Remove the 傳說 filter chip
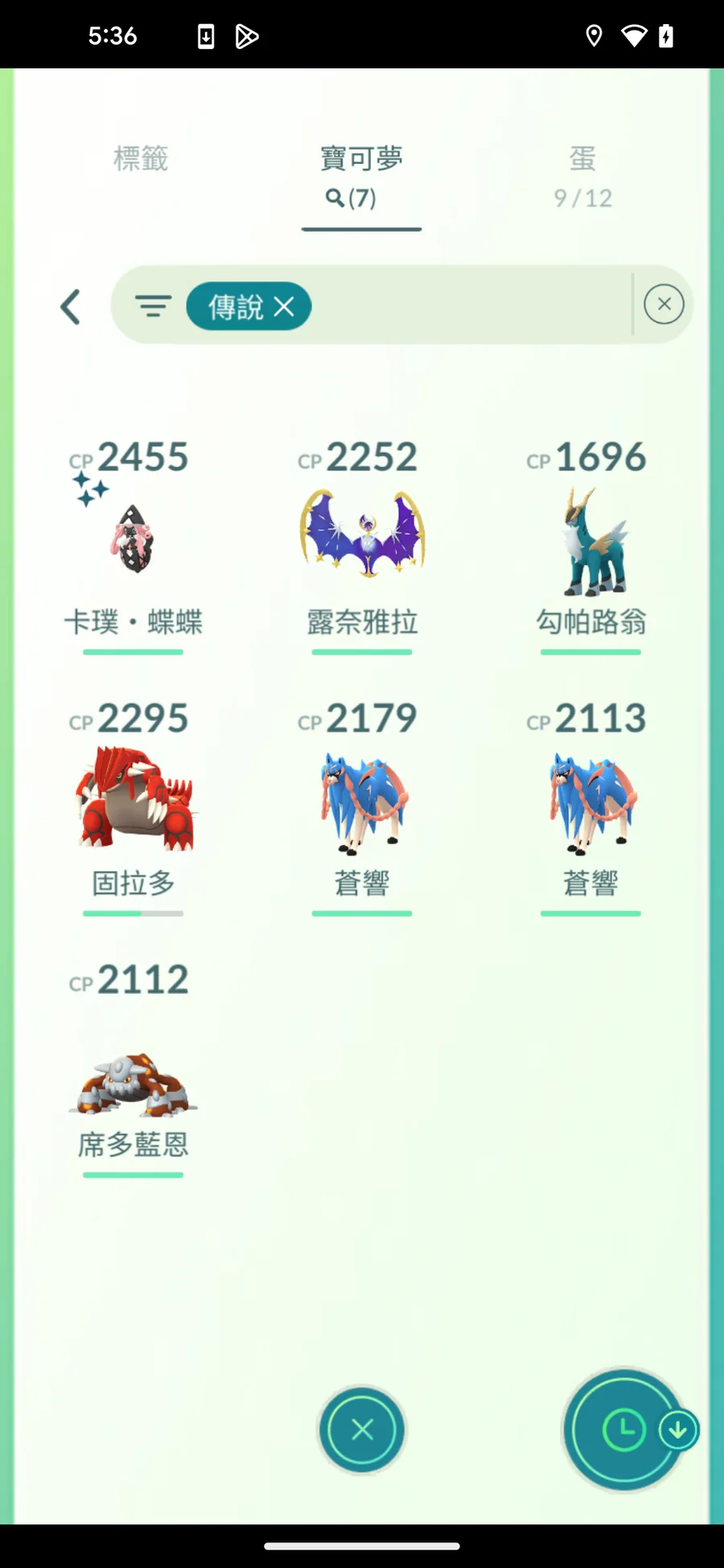This screenshot has height=1568, width=724. tap(284, 306)
